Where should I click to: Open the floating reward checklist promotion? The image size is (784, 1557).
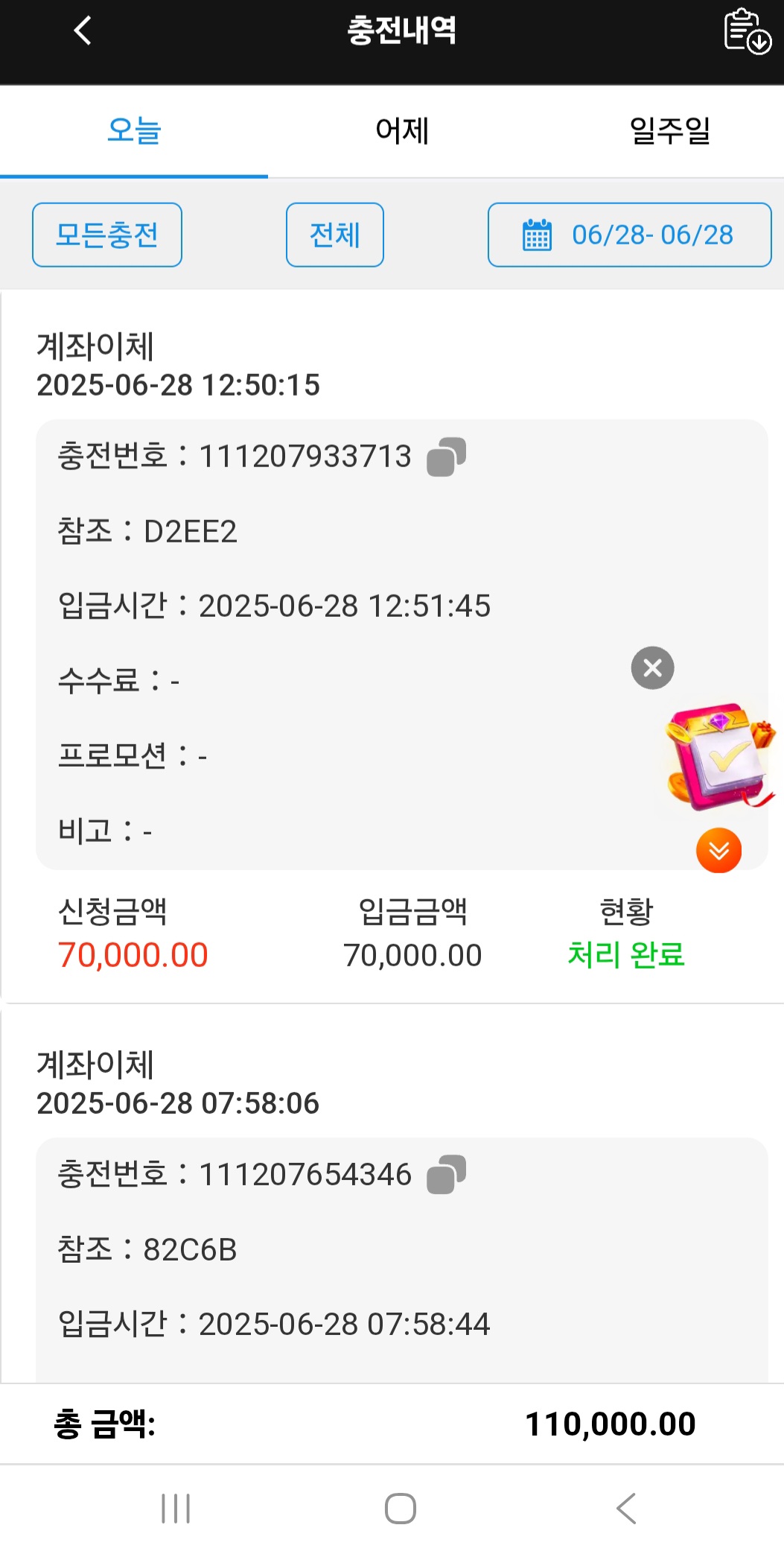pyautogui.click(x=718, y=756)
